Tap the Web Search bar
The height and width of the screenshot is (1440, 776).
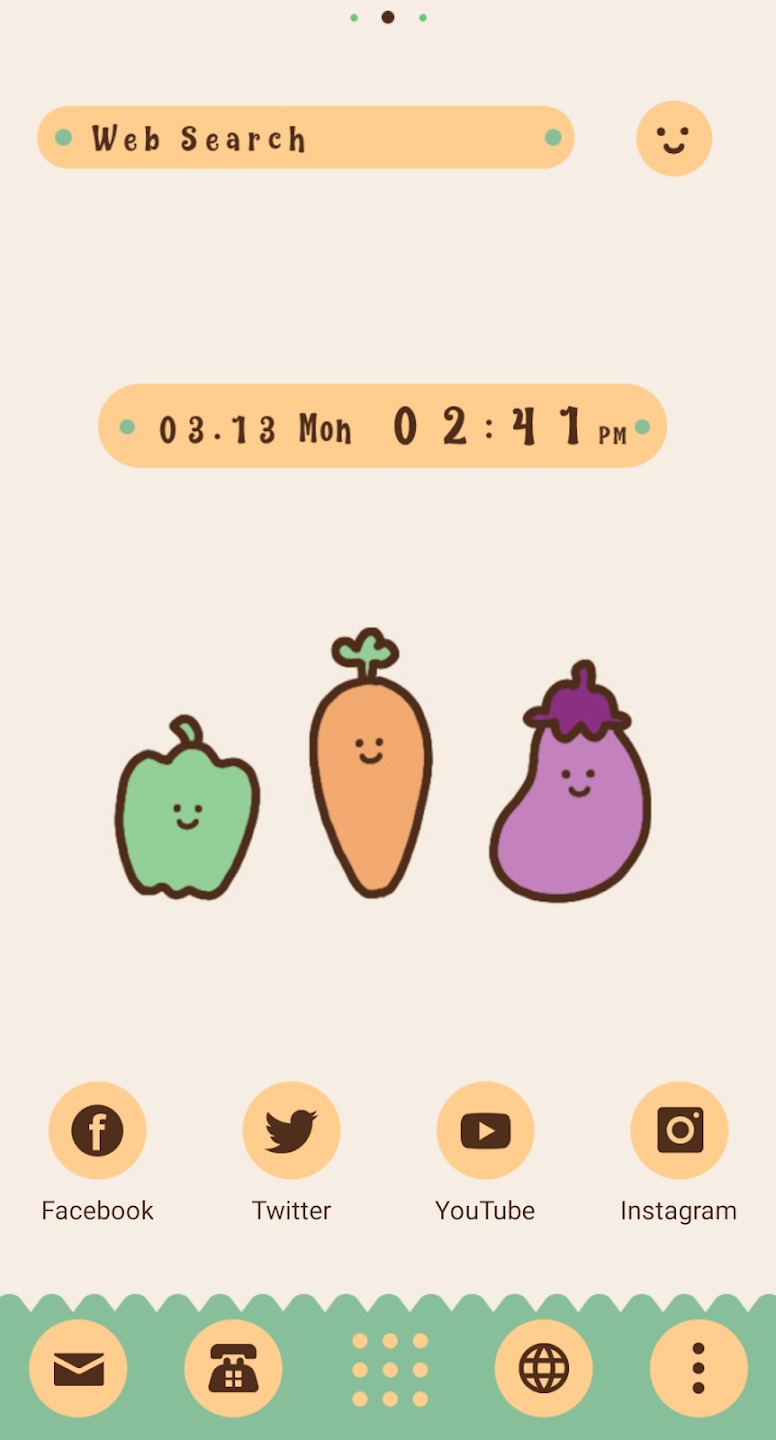click(x=306, y=138)
